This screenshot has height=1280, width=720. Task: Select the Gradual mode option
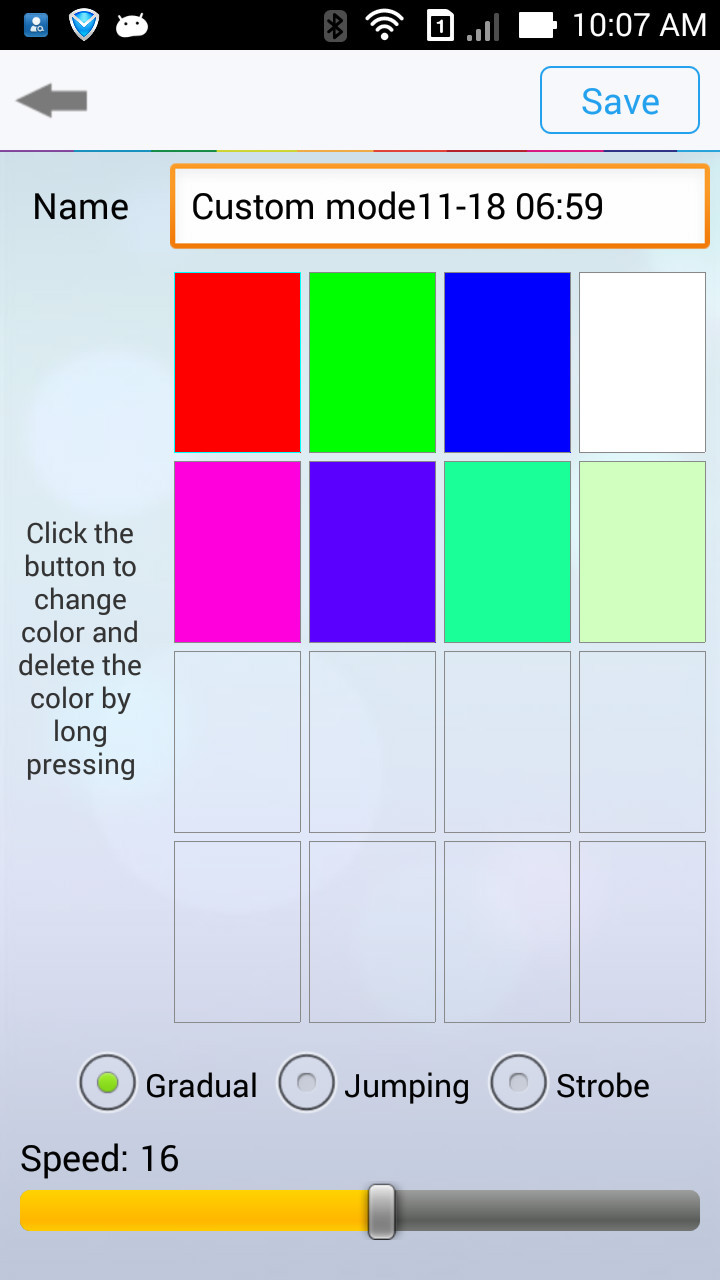point(168,1083)
